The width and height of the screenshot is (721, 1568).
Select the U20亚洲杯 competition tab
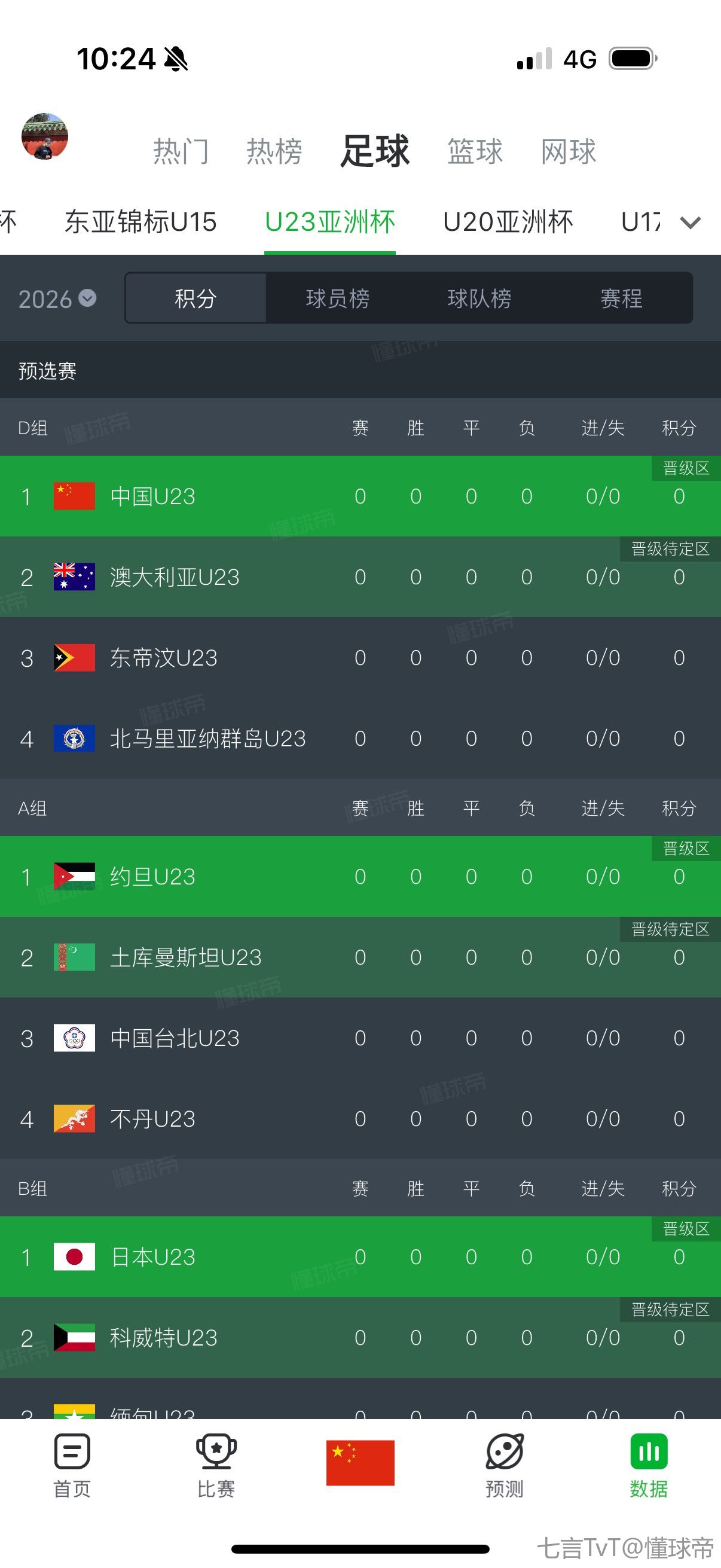[x=508, y=221]
